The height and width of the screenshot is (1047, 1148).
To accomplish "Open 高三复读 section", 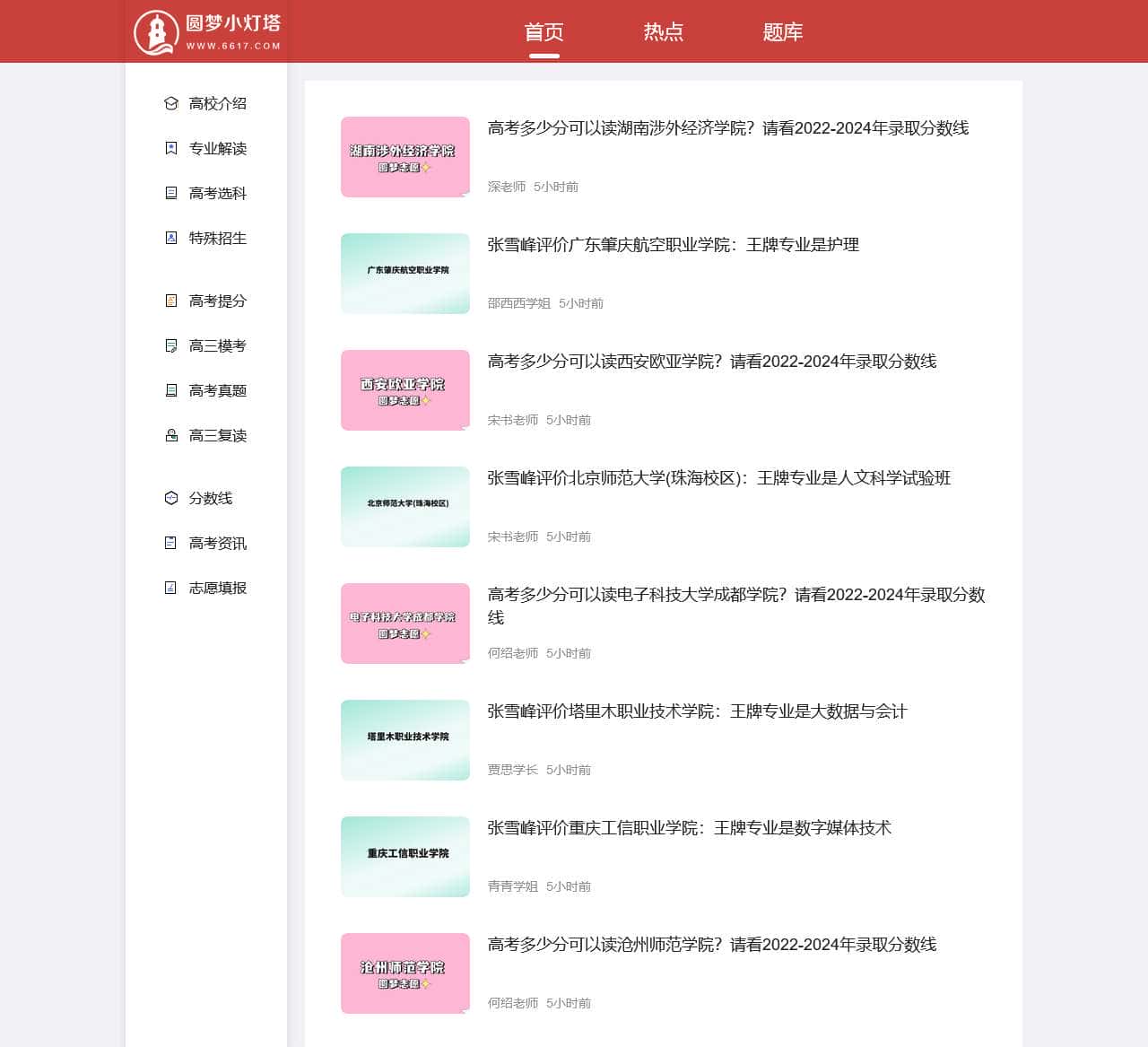I will click(217, 435).
